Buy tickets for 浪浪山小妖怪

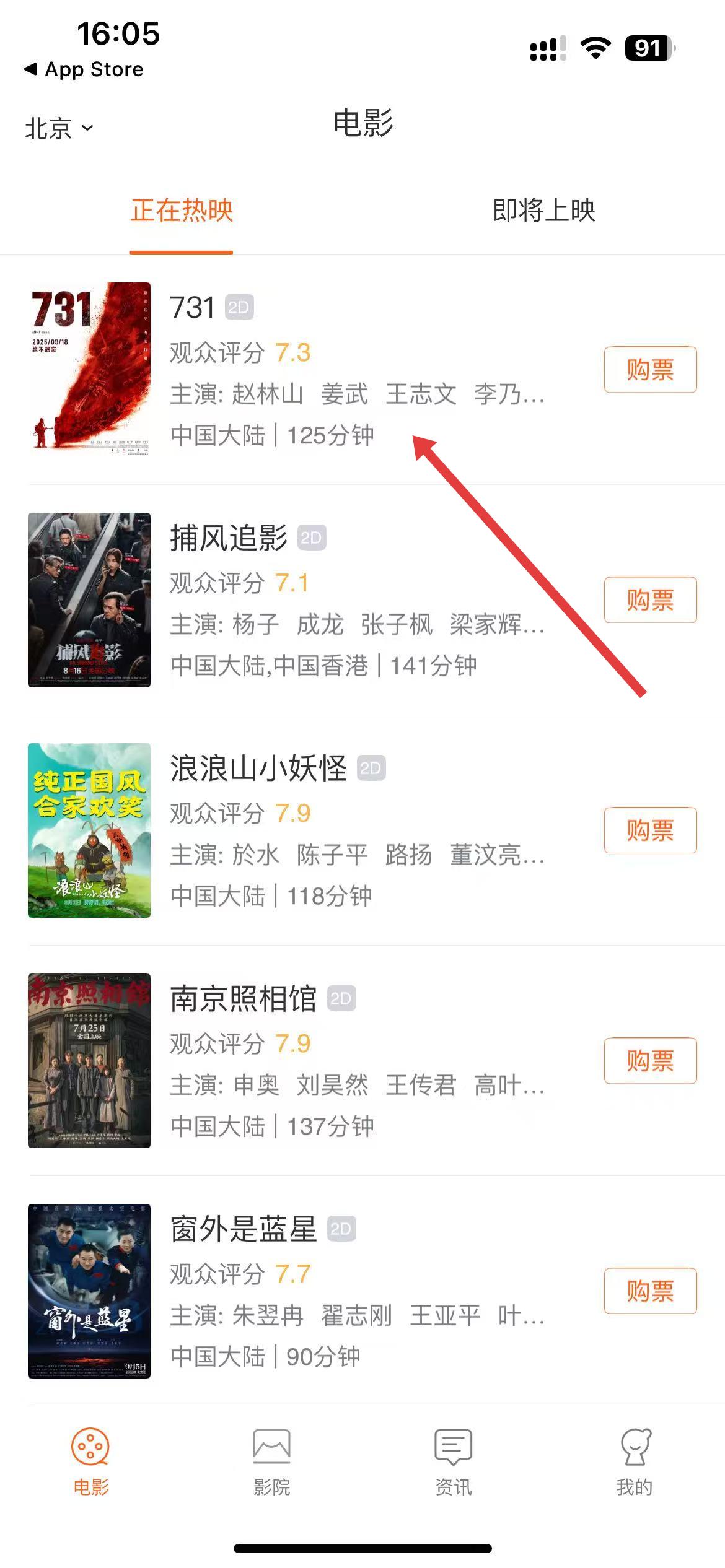(x=650, y=830)
